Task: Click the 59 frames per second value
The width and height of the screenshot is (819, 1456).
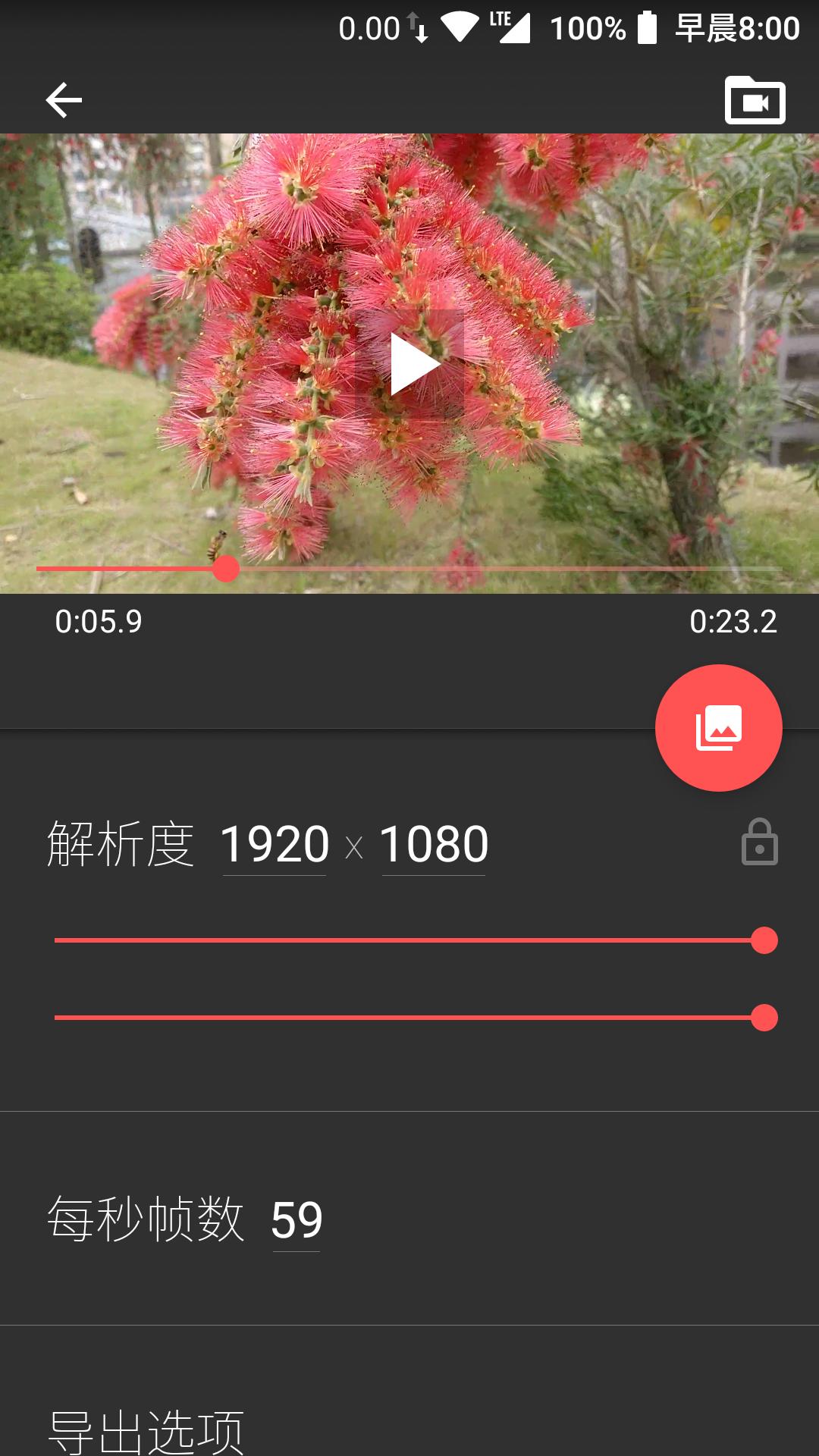Action: click(294, 1213)
